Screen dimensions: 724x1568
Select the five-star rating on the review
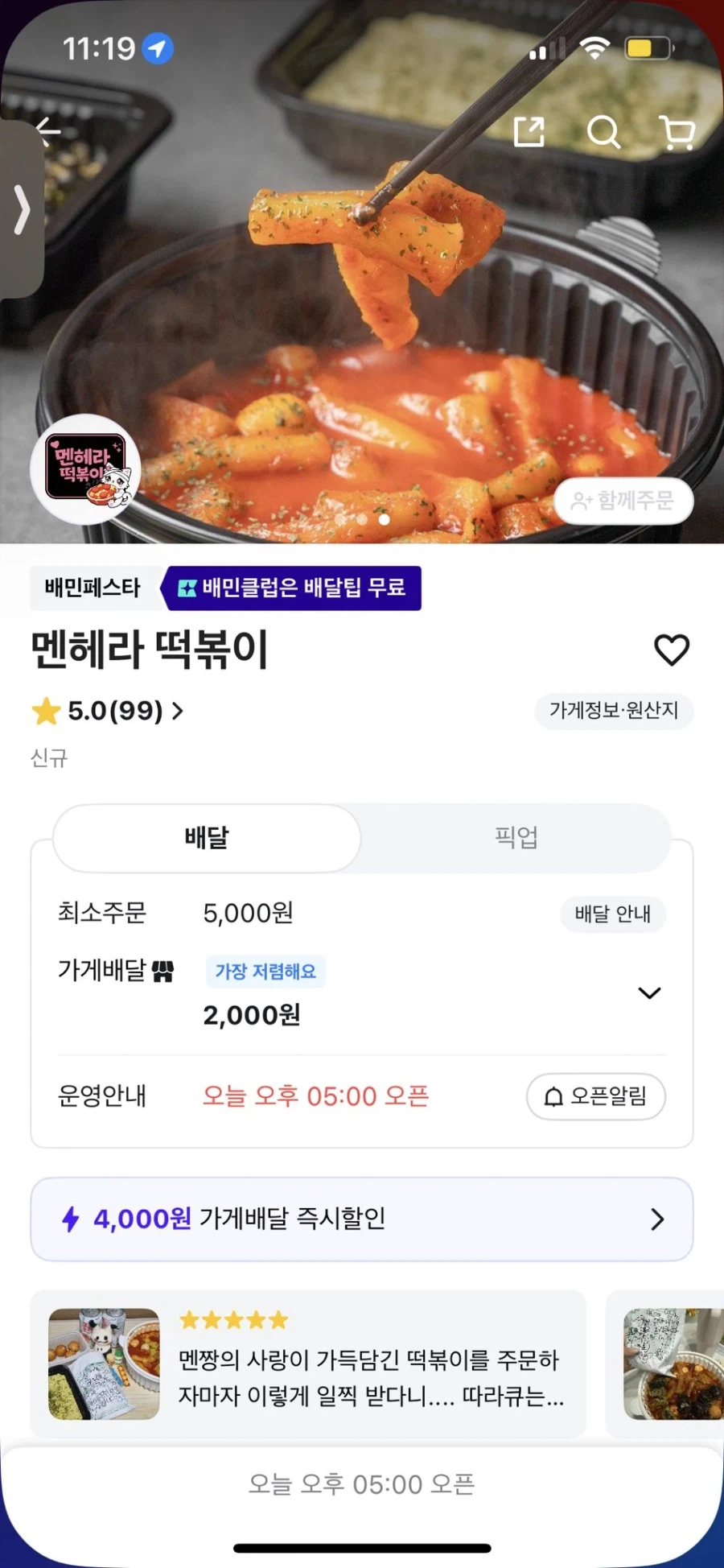[232, 1319]
